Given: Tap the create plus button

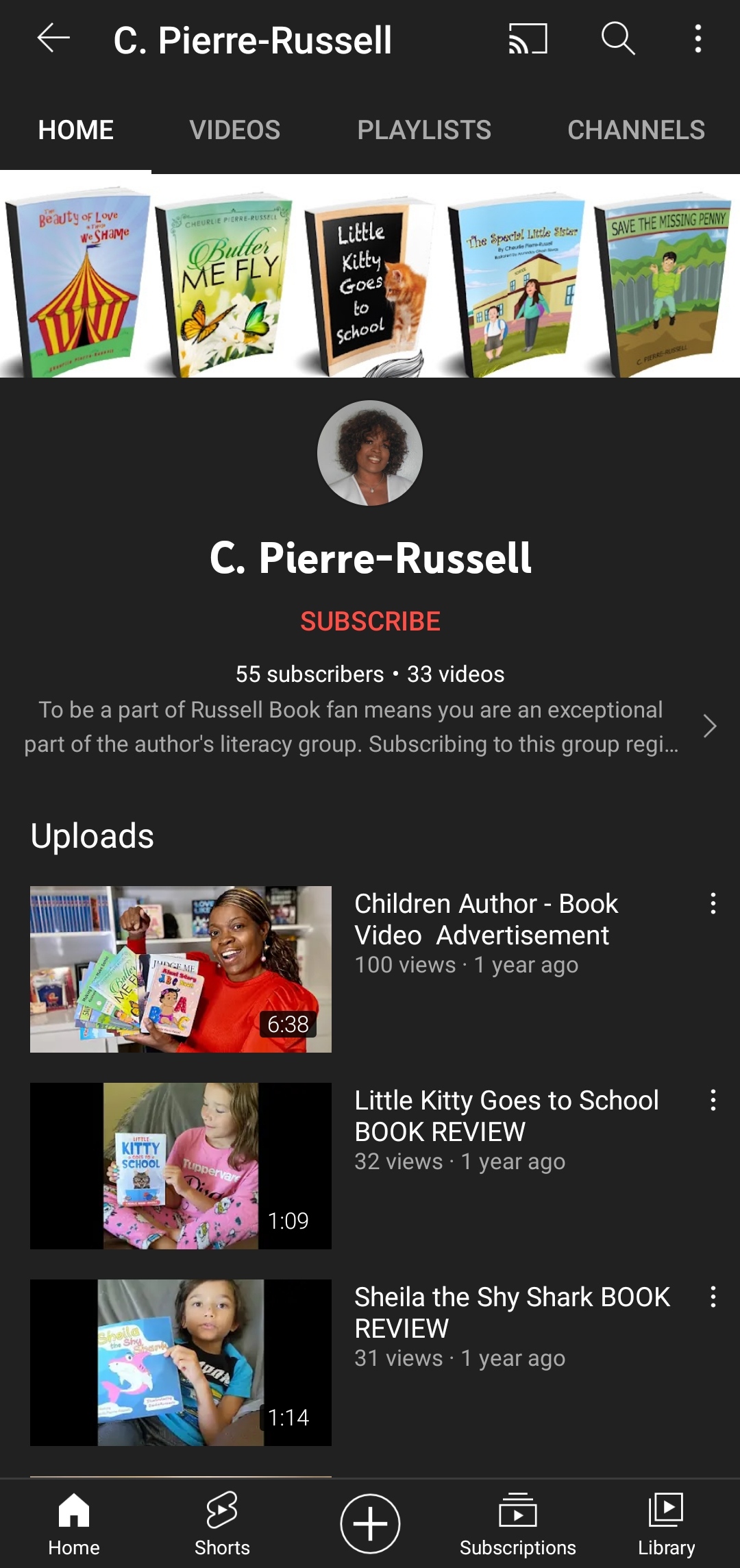Looking at the screenshot, I should point(370,1524).
